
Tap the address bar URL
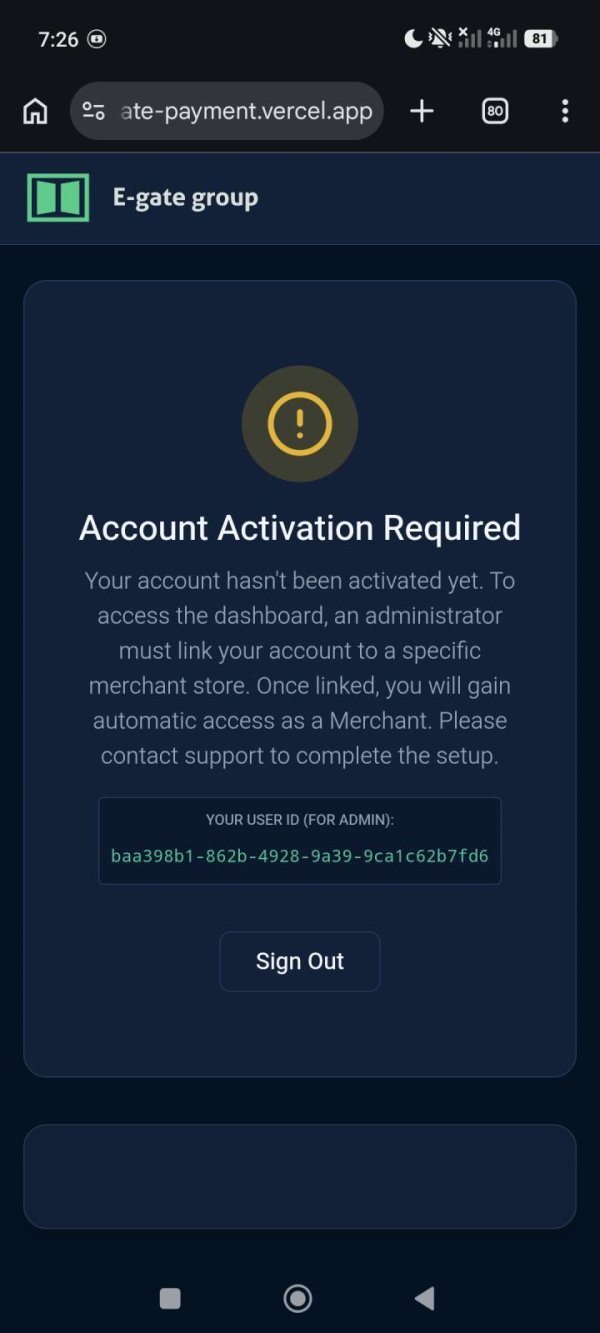click(x=245, y=111)
